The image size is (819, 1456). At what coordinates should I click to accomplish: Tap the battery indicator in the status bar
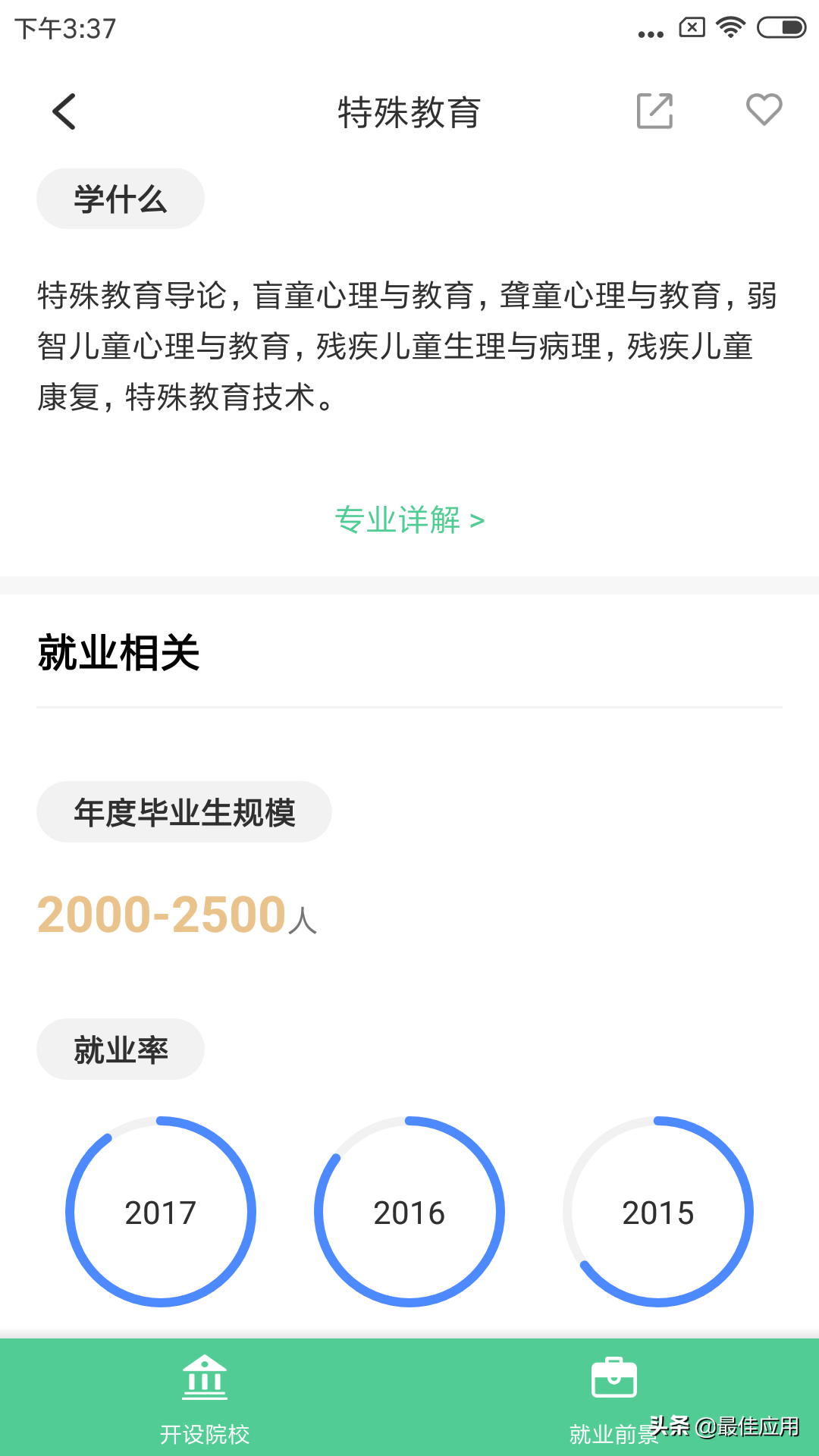pyautogui.click(x=776, y=27)
